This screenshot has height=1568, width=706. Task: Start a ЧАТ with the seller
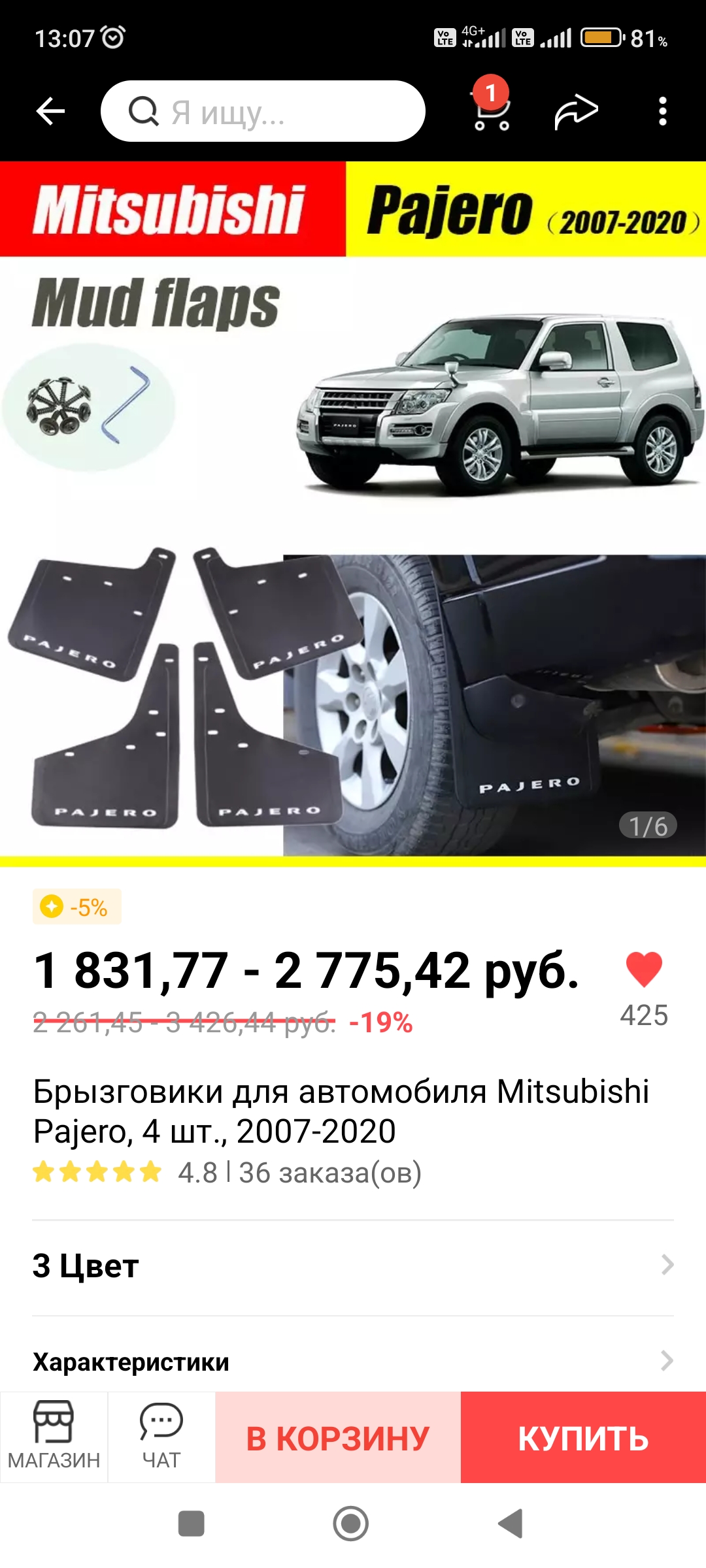(161, 1437)
